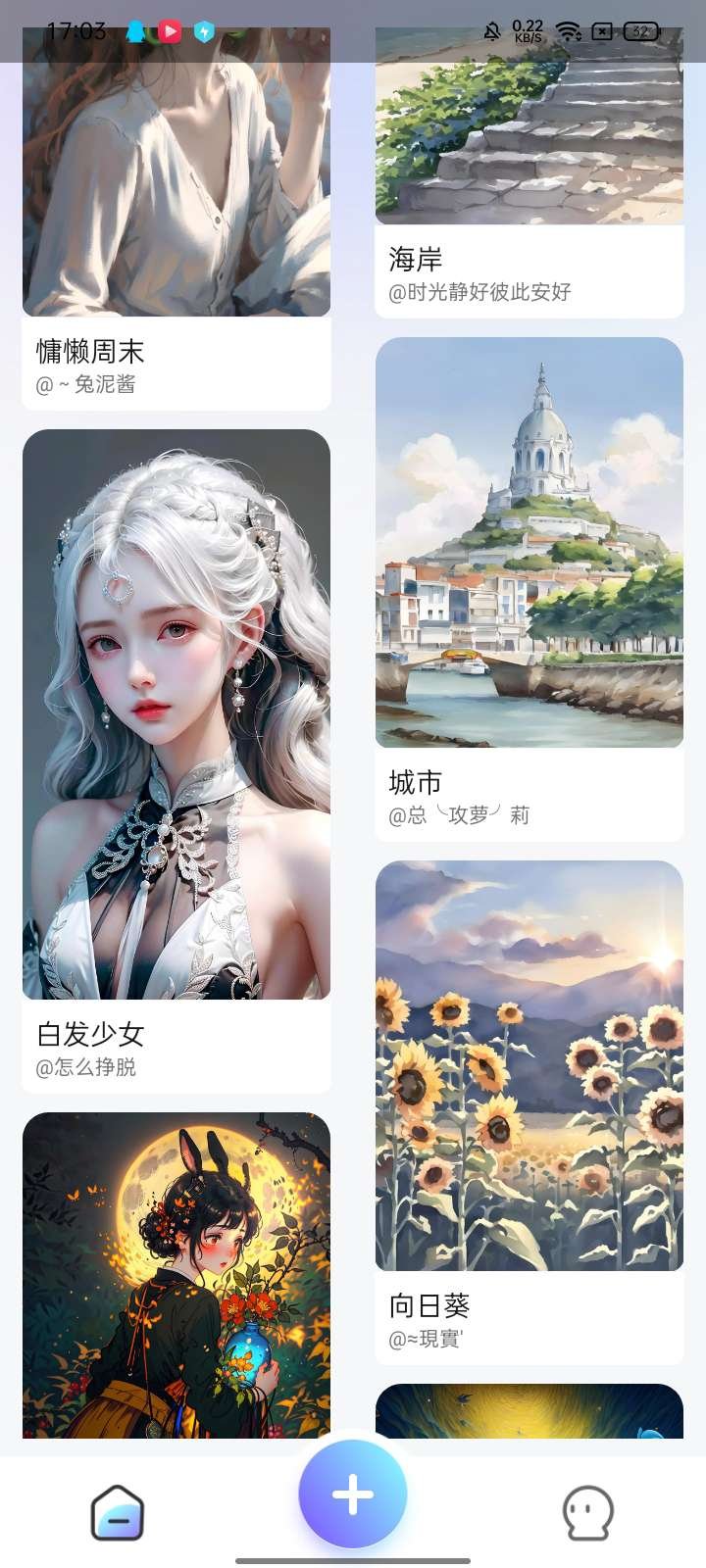This screenshot has height=1568, width=706.
Task: View the 白发少女 portrait card
Action: click(x=176, y=715)
